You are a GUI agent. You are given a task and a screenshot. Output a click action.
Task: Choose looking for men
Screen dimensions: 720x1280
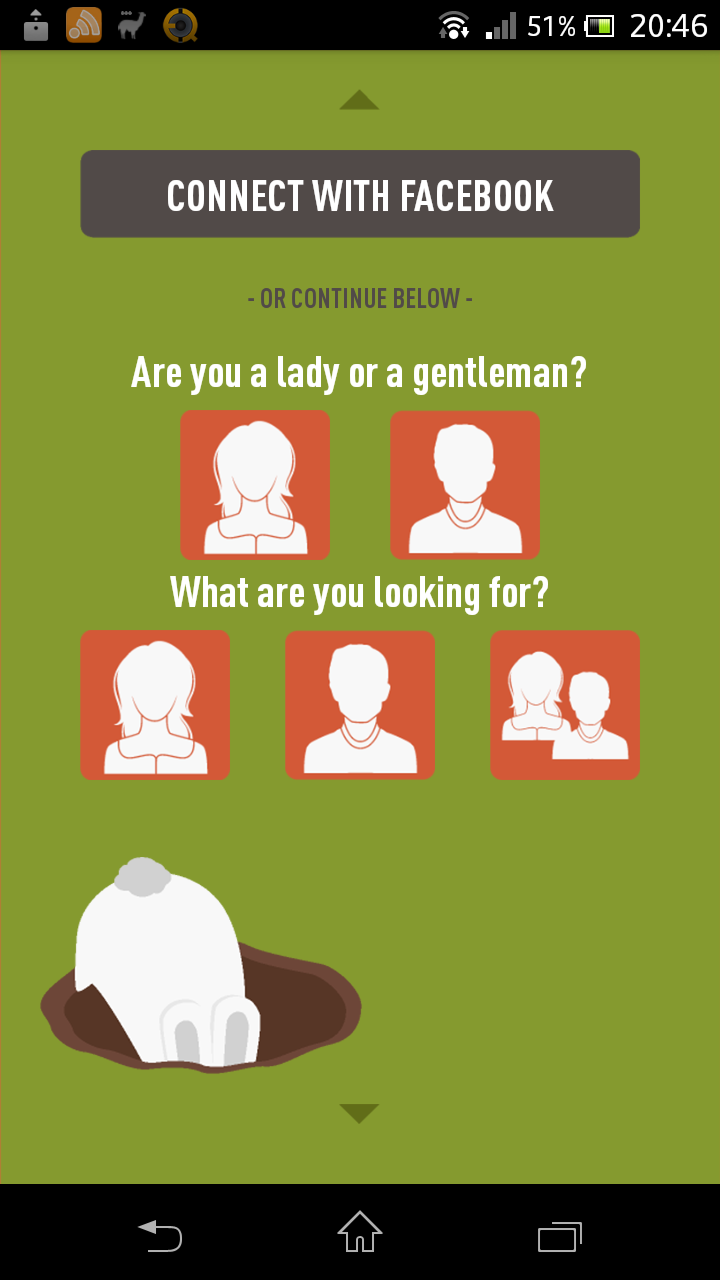360,705
